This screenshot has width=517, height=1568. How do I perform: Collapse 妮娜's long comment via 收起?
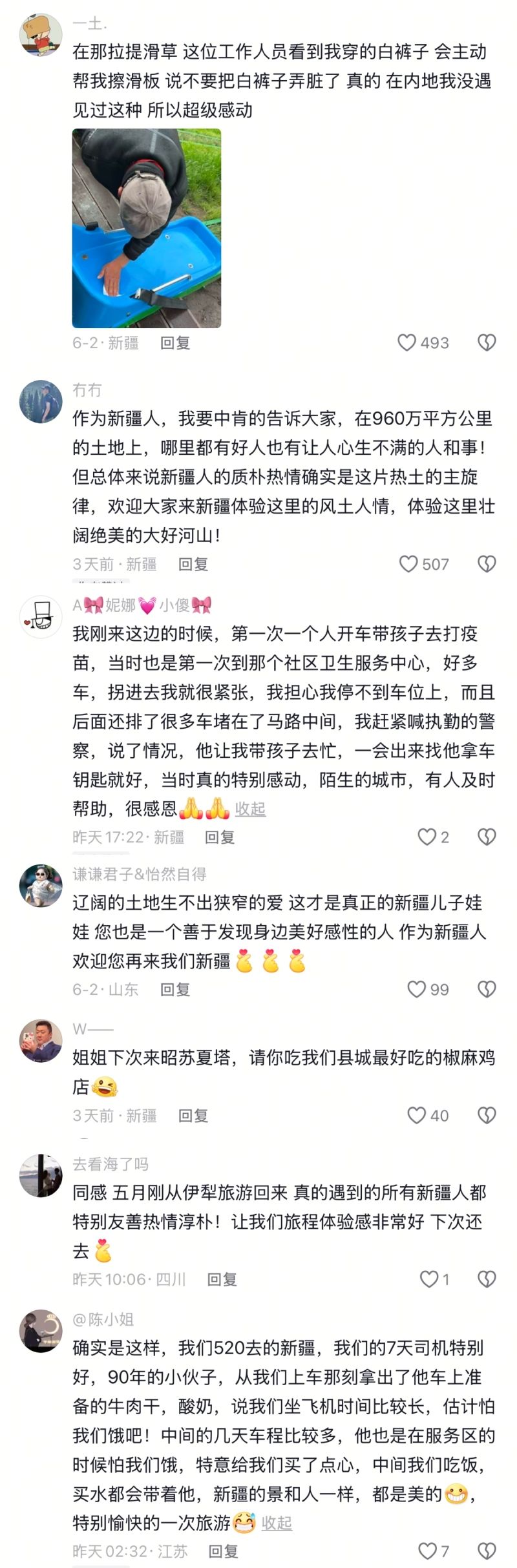pos(250,809)
